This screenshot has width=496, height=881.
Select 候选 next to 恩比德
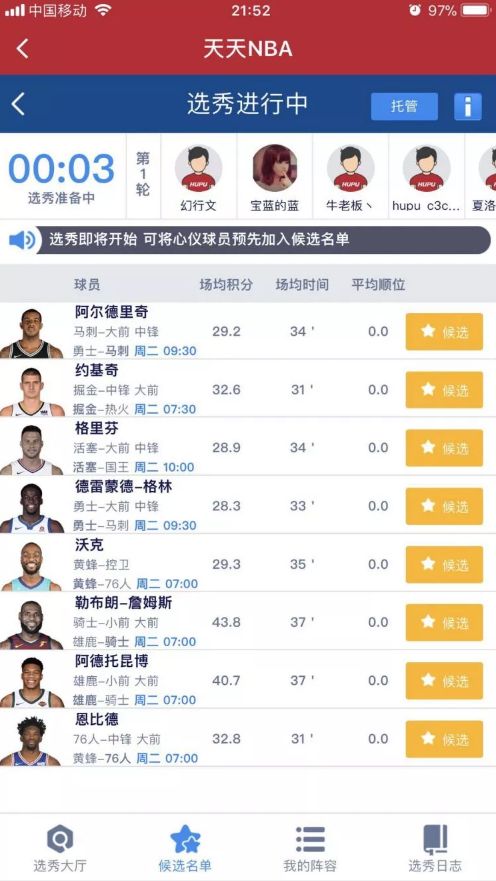click(x=444, y=739)
